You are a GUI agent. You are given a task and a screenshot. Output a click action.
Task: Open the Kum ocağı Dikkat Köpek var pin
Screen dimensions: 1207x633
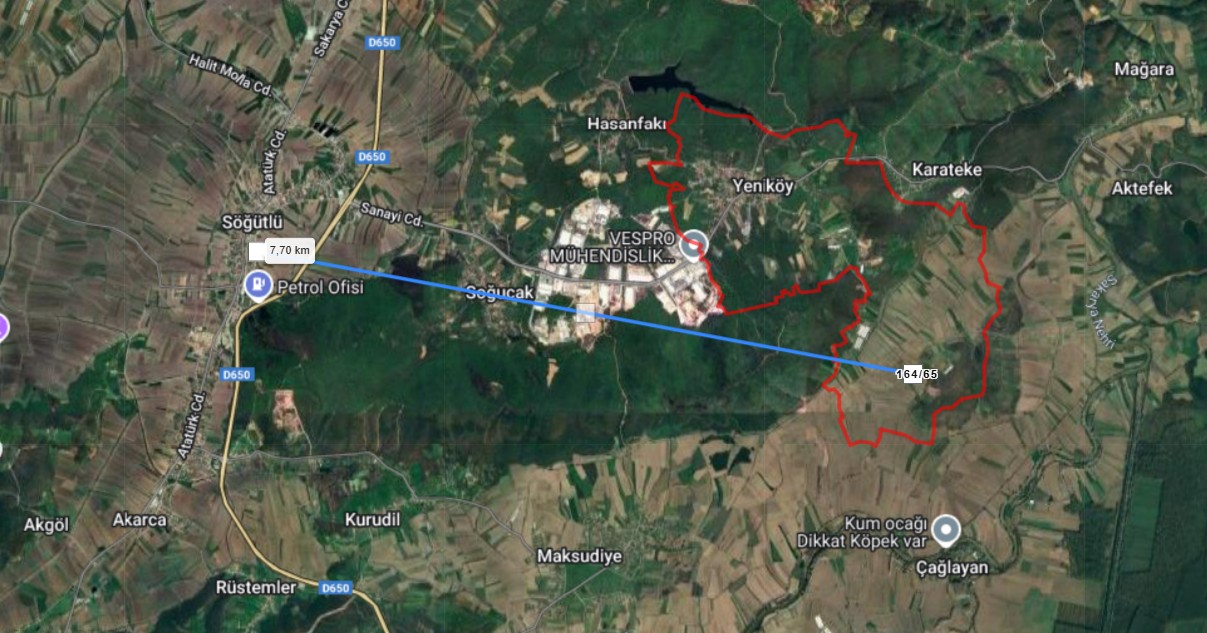point(946,531)
